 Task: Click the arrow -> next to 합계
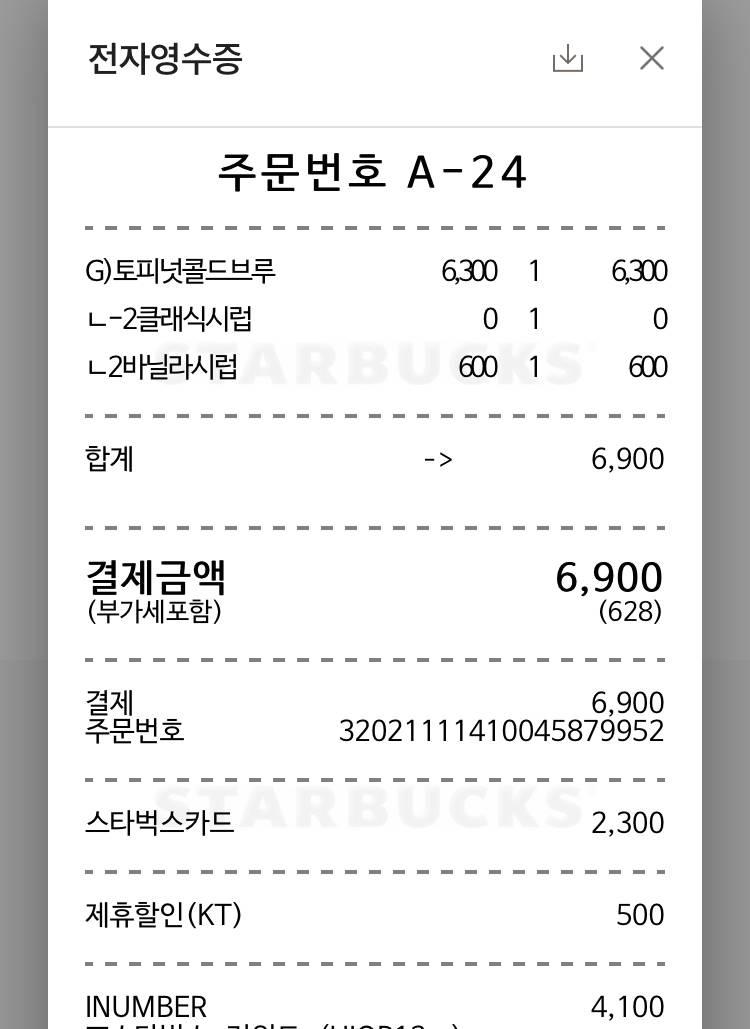pyautogui.click(x=437, y=459)
